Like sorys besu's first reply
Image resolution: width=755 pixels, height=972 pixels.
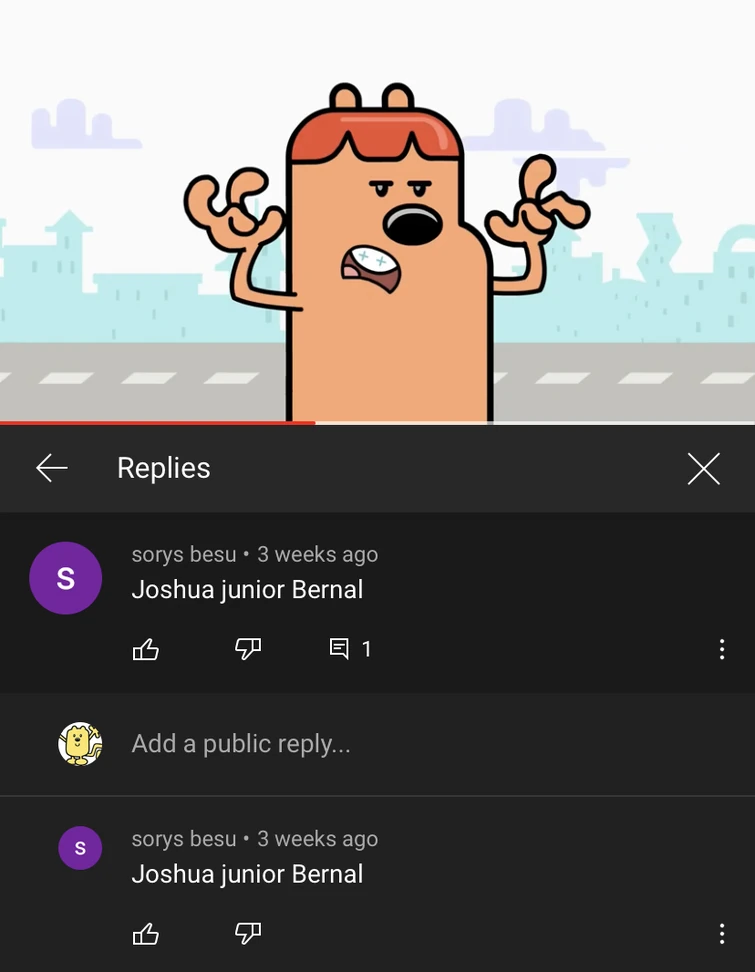click(x=146, y=649)
